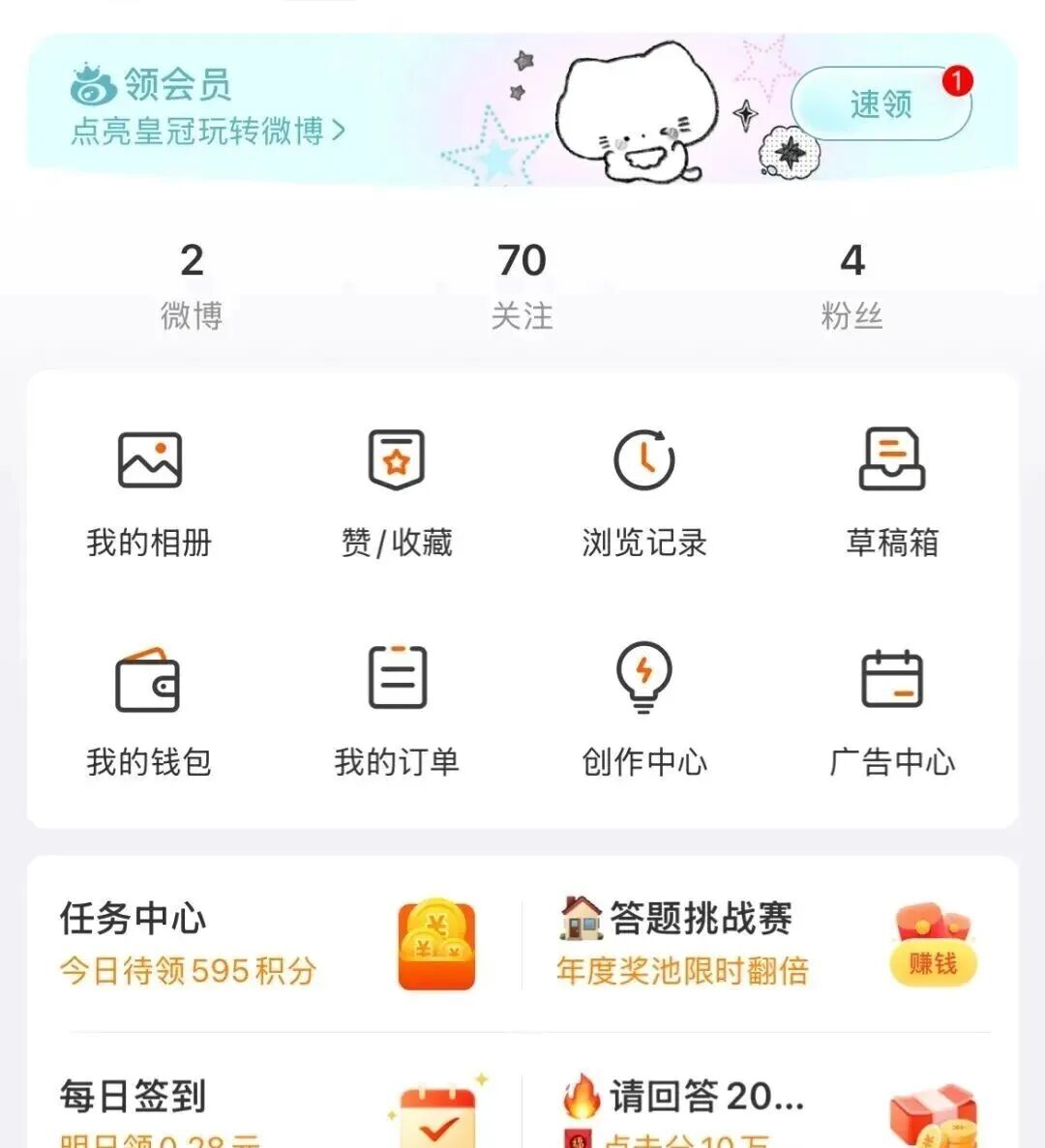Screen dimensions: 1045x1148
Task: Open the 粉丝 followers list
Action: coord(851,283)
